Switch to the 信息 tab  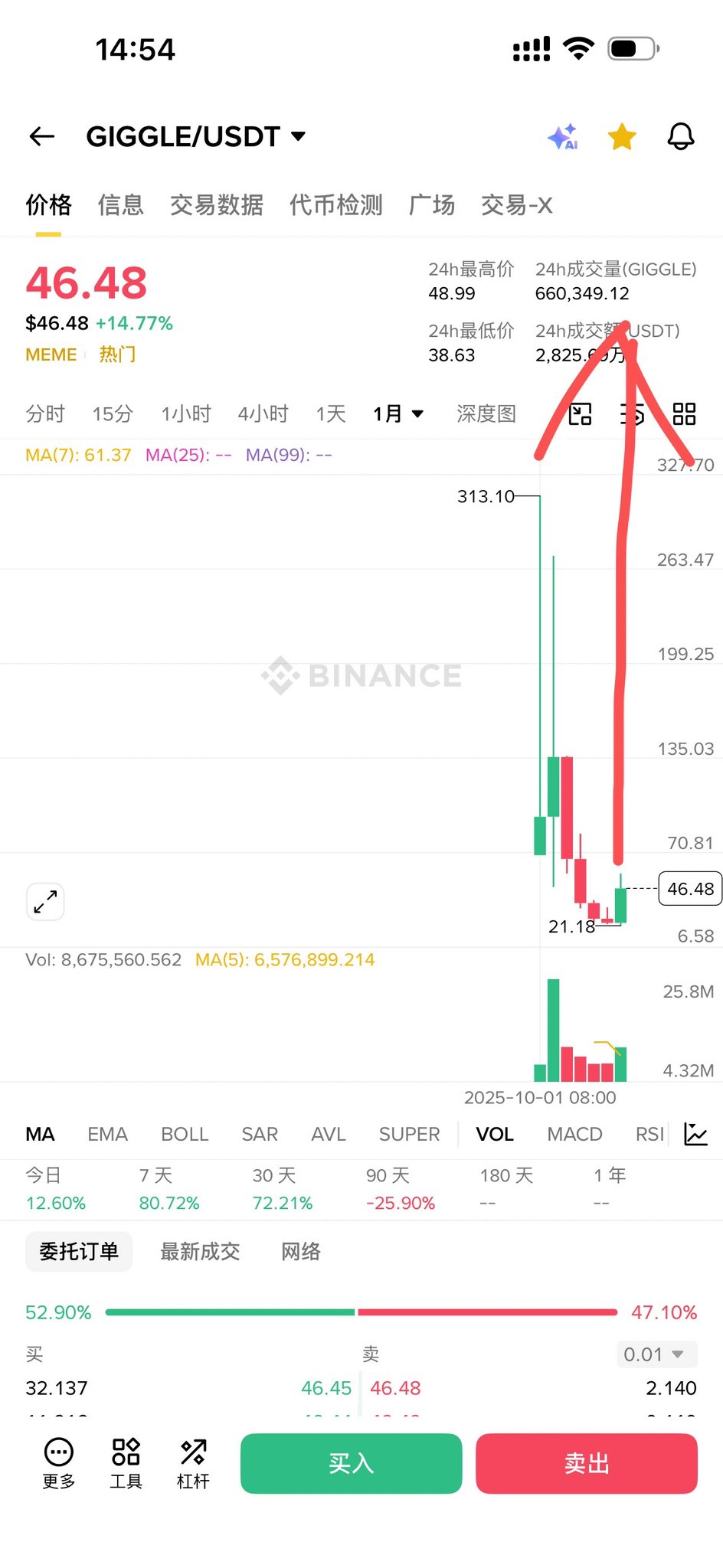point(120,205)
